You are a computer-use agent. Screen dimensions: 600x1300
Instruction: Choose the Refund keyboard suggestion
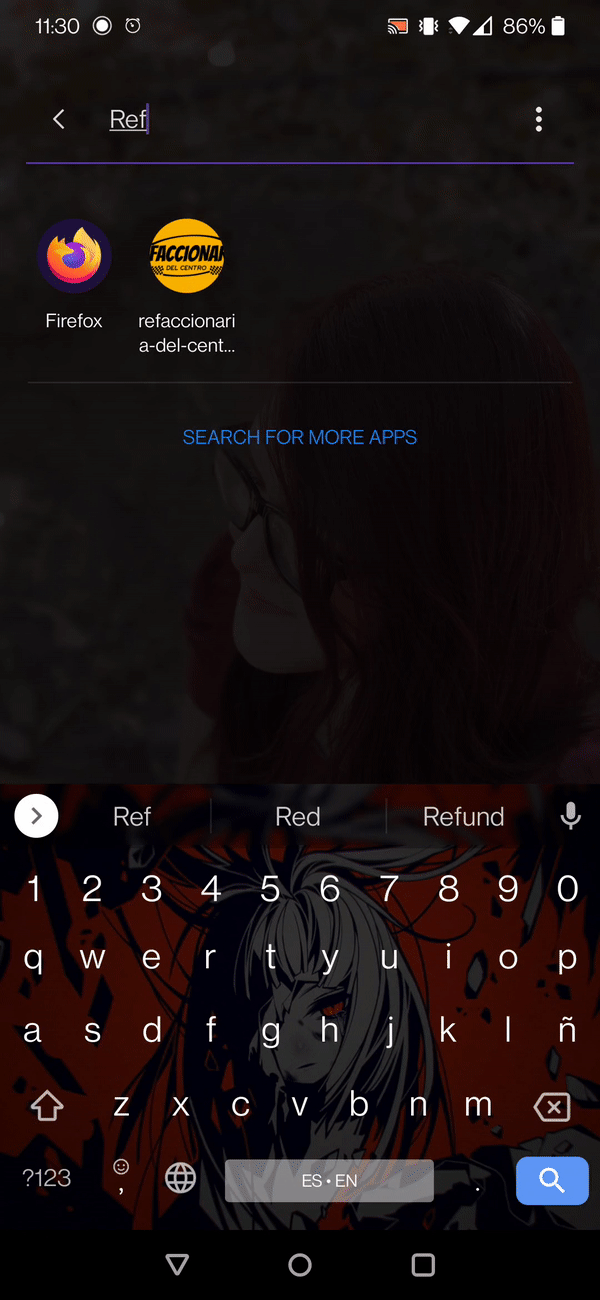463,816
